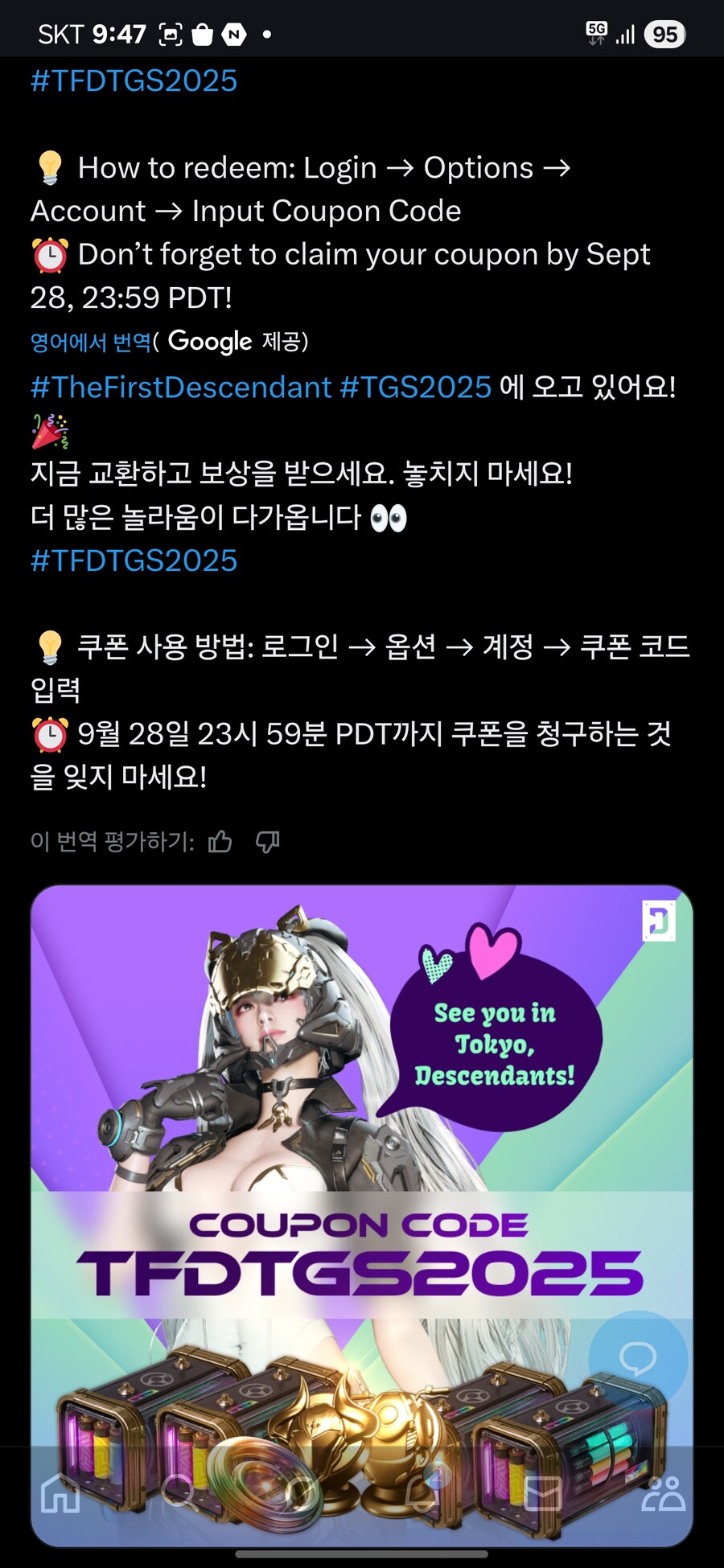Rate the translation with thumbs down

point(267,842)
